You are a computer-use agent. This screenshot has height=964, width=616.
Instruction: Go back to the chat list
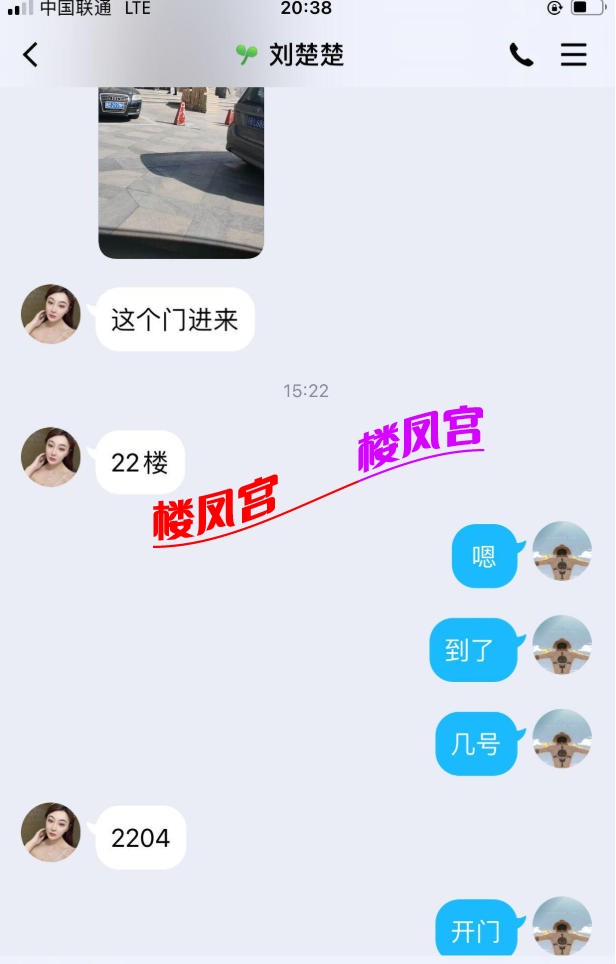30,55
